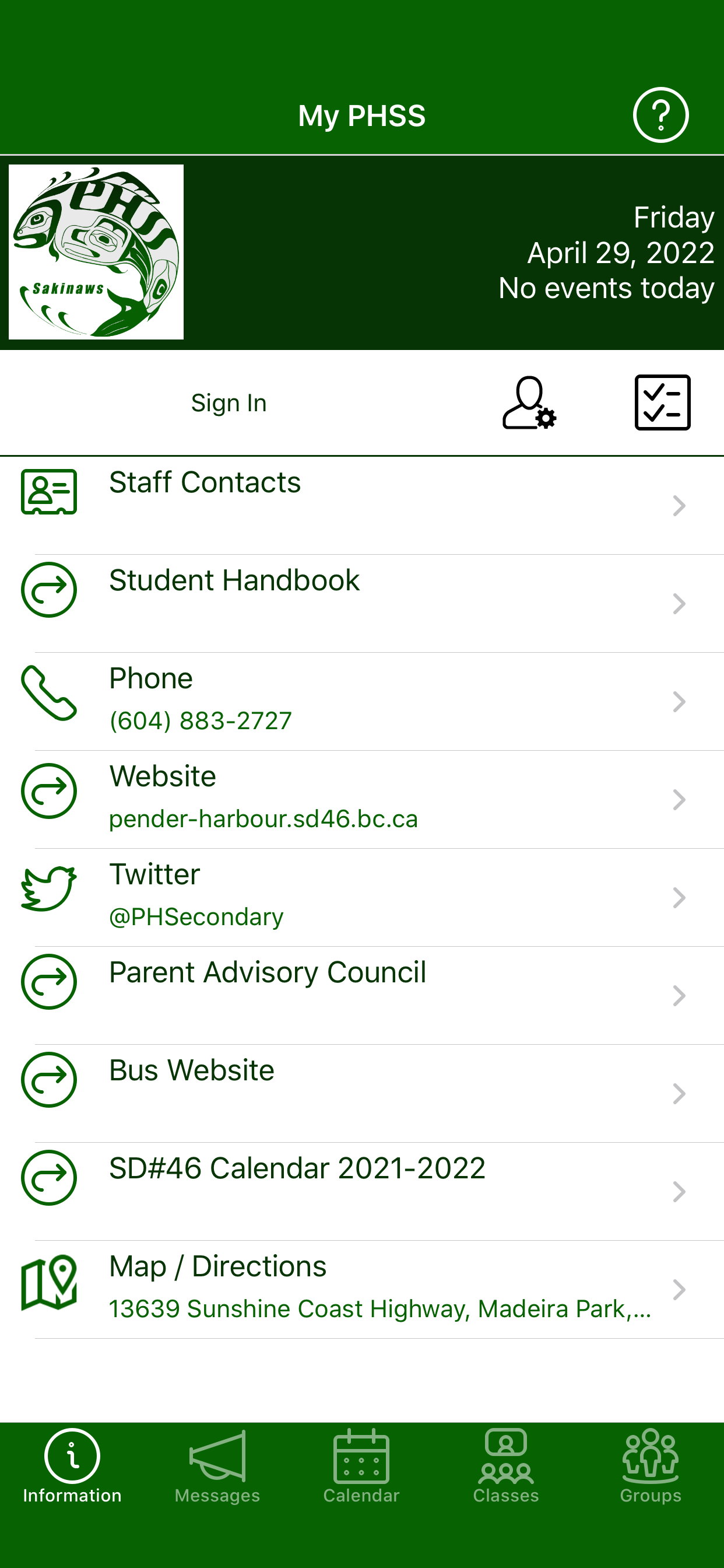Expand Staff Contacts via its chevron

[x=679, y=505]
